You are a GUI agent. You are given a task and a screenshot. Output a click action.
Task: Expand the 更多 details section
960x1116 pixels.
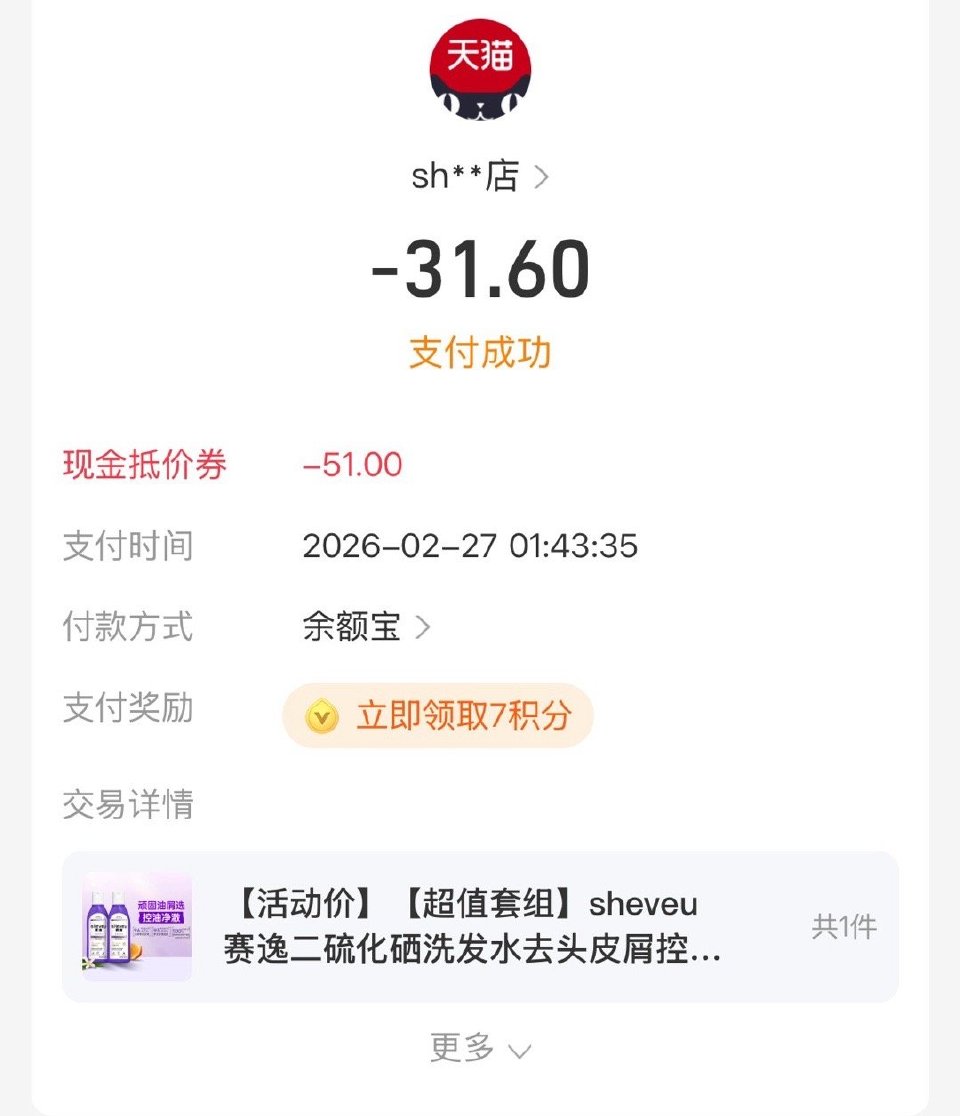480,1049
